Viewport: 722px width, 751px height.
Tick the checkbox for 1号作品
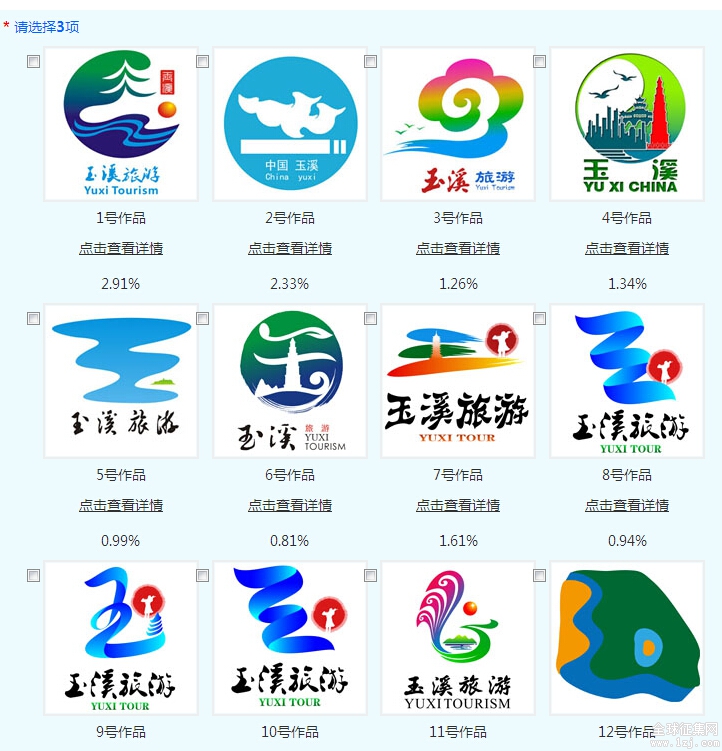[33, 62]
